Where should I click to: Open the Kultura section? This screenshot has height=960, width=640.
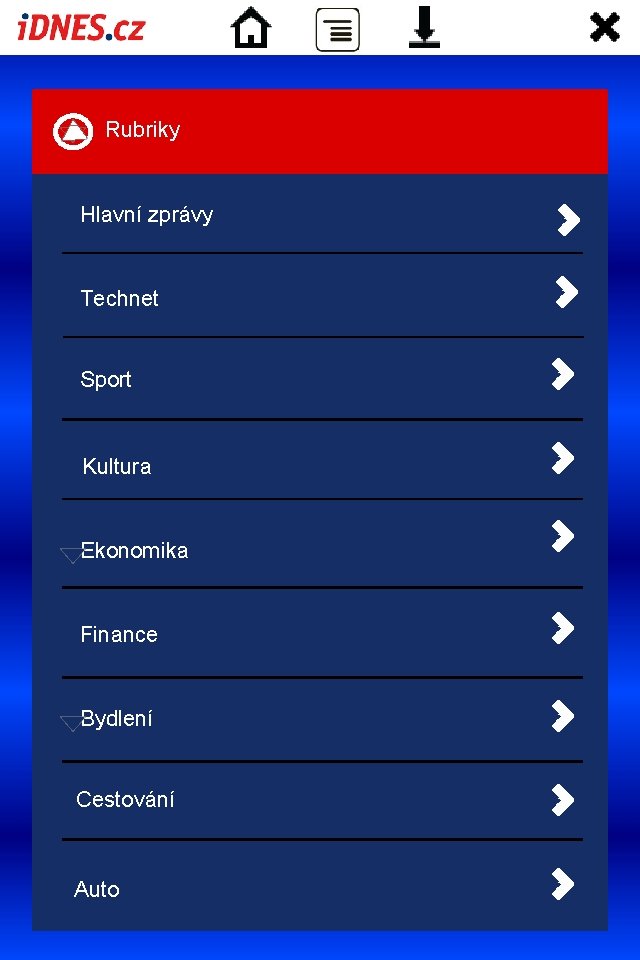pos(322,460)
